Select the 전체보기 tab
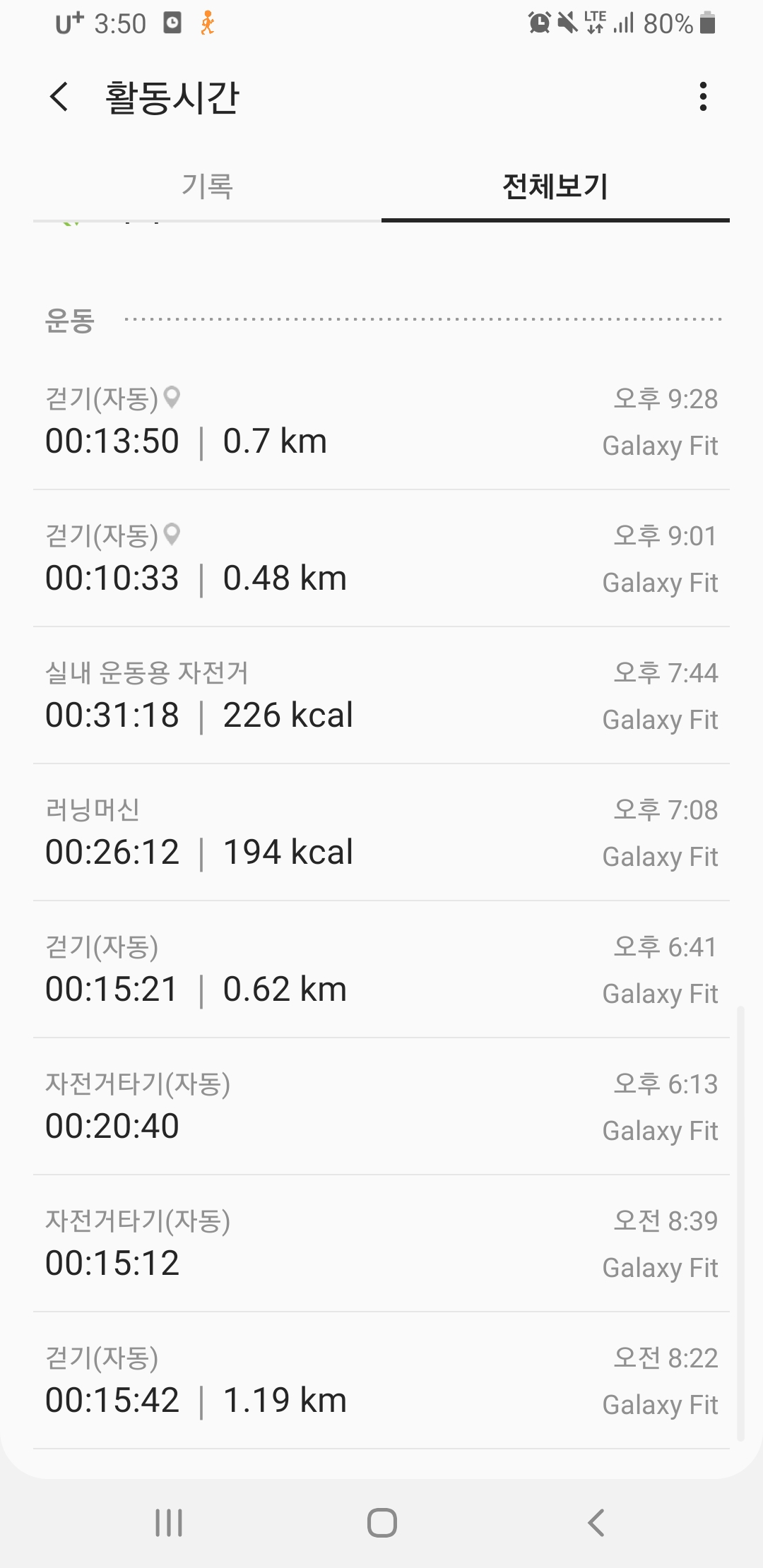 click(555, 186)
